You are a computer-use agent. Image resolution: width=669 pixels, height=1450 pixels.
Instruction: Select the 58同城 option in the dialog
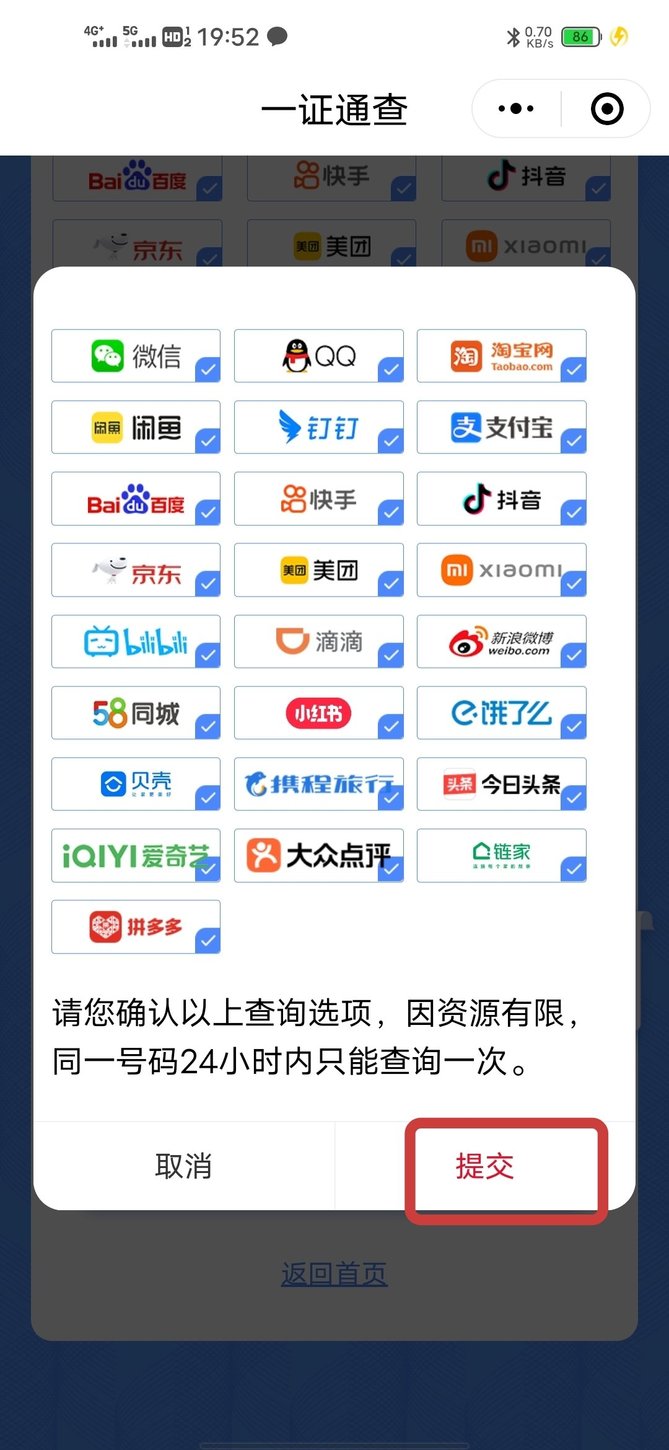136,713
